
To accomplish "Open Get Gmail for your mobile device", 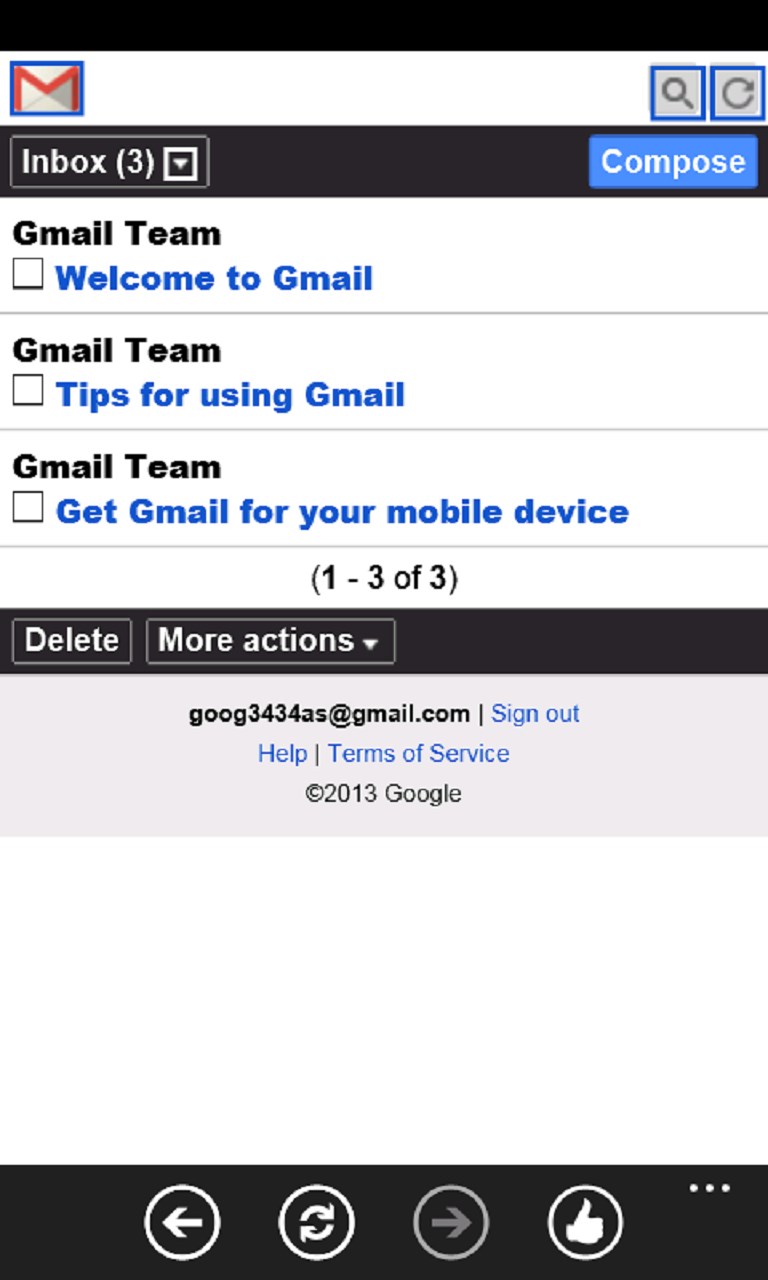I will tap(342, 512).
